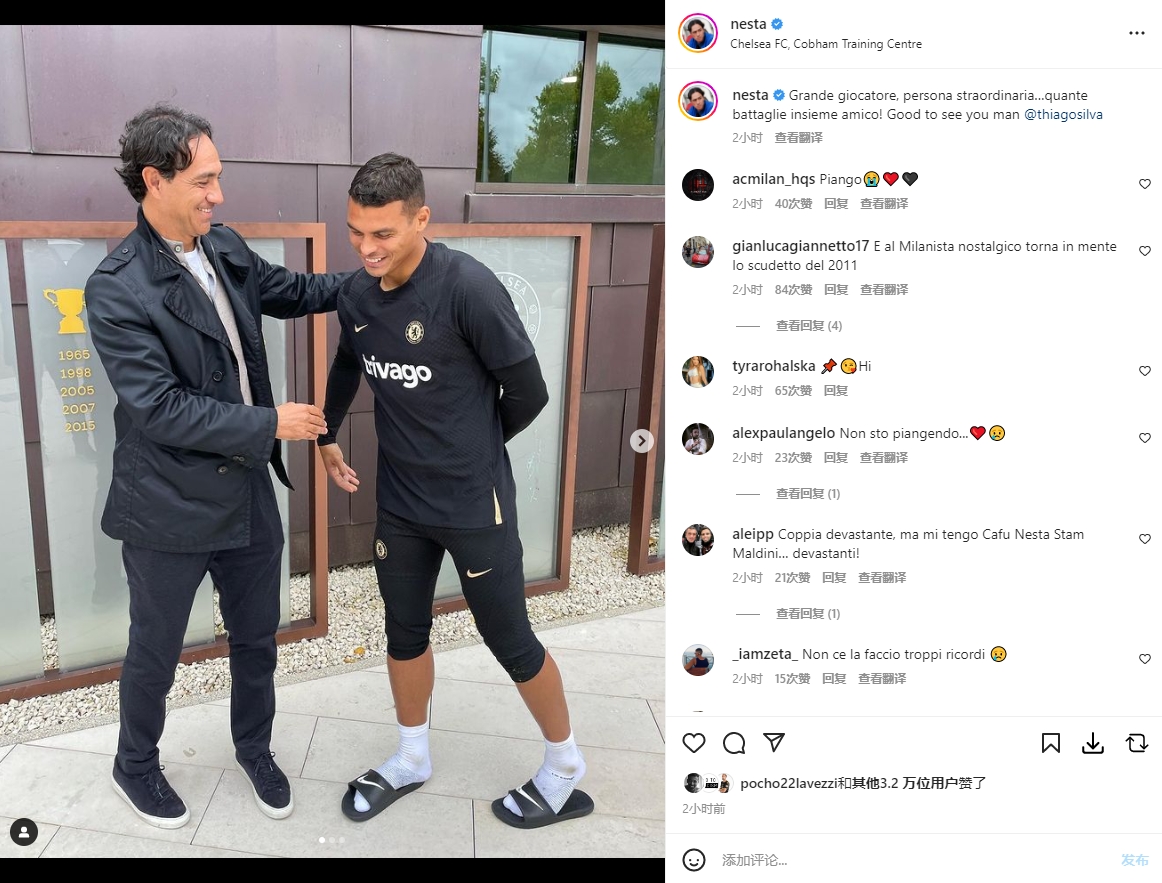Open the Chelsea FC, Cobham Training Centre location
This screenshot has height=883, width=1162.
coord(826,44)
